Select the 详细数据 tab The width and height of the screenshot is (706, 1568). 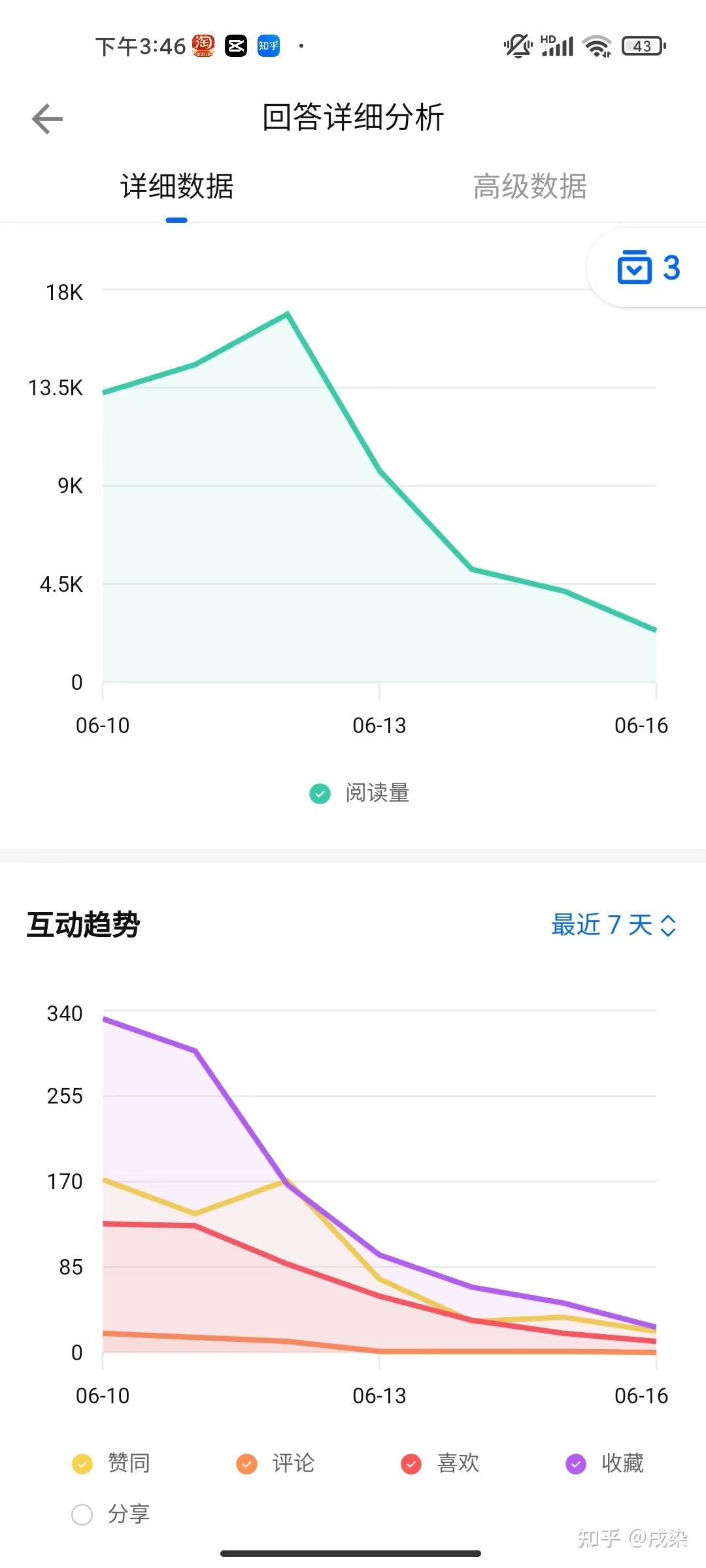coord(175,186)
